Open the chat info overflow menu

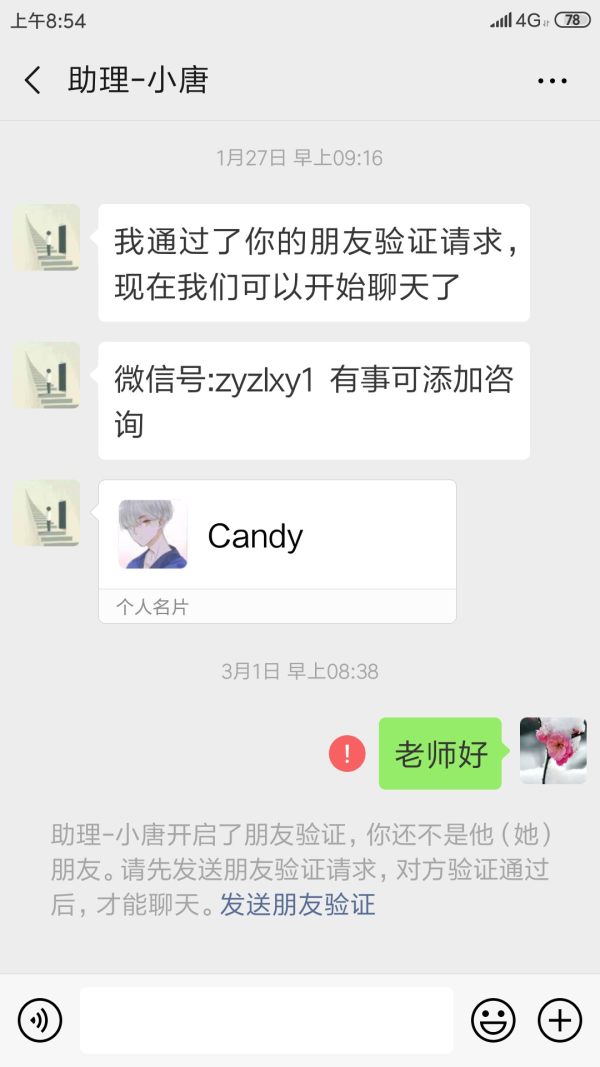(x=552, y=81)
